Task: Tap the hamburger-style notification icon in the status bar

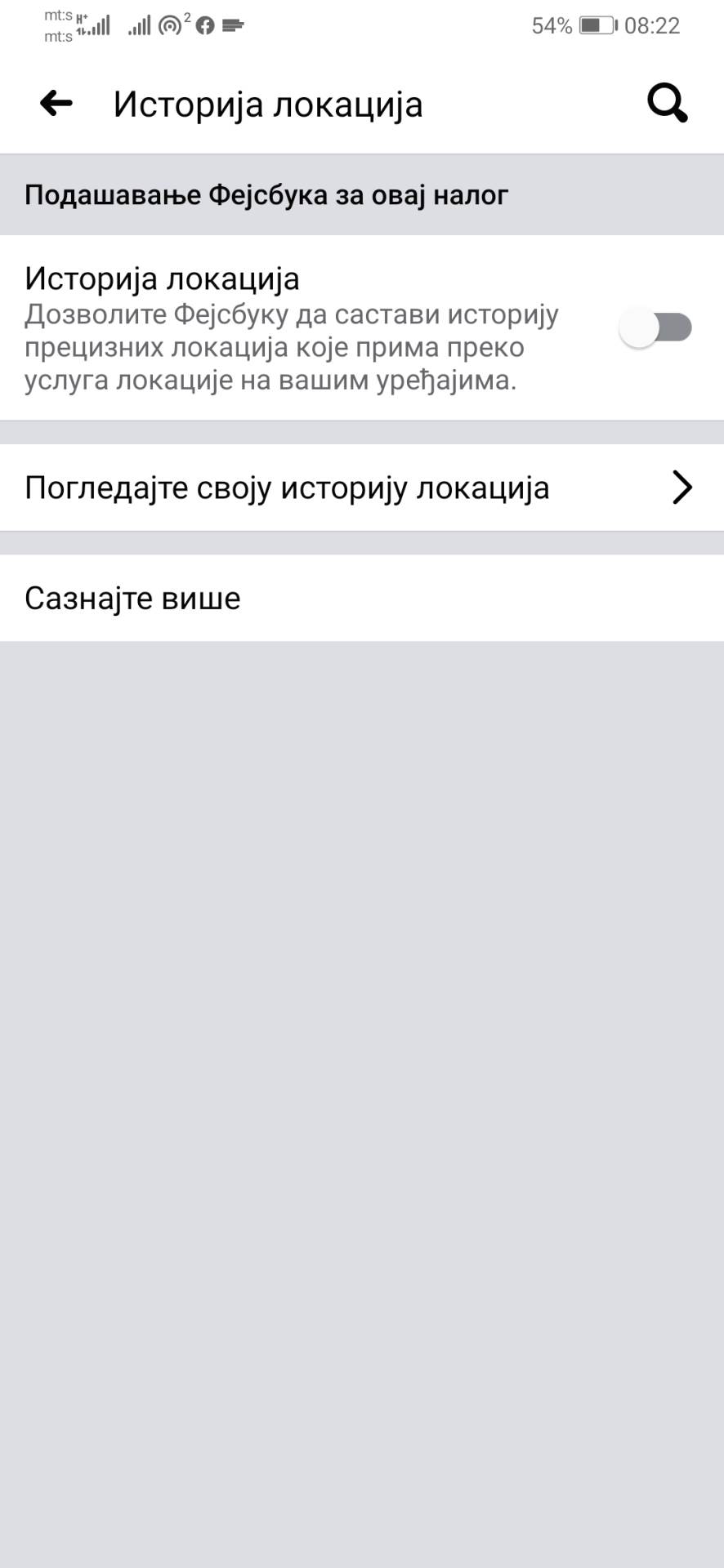Action: click(x=233, y=24)
